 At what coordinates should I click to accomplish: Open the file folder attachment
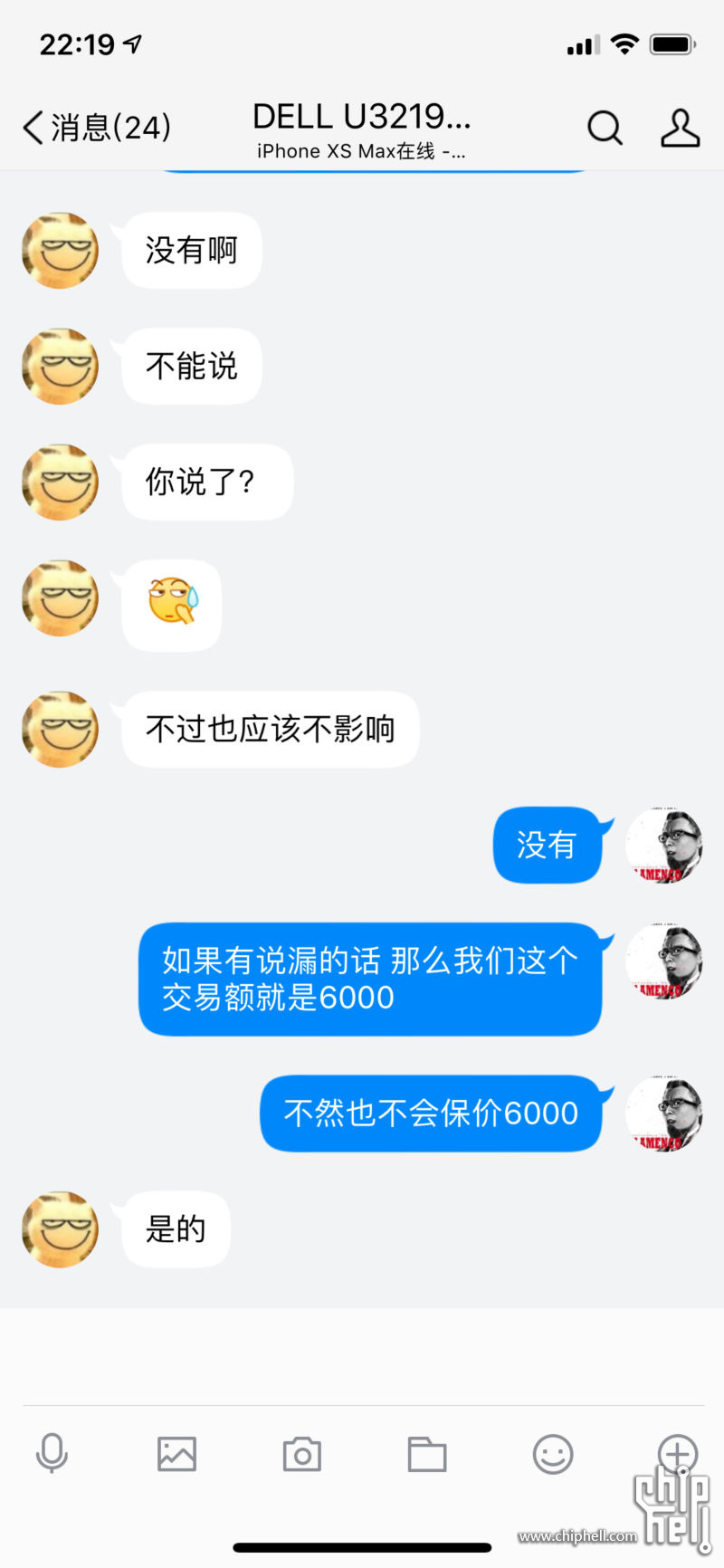pyautogui.click(x=427, y=1454)
